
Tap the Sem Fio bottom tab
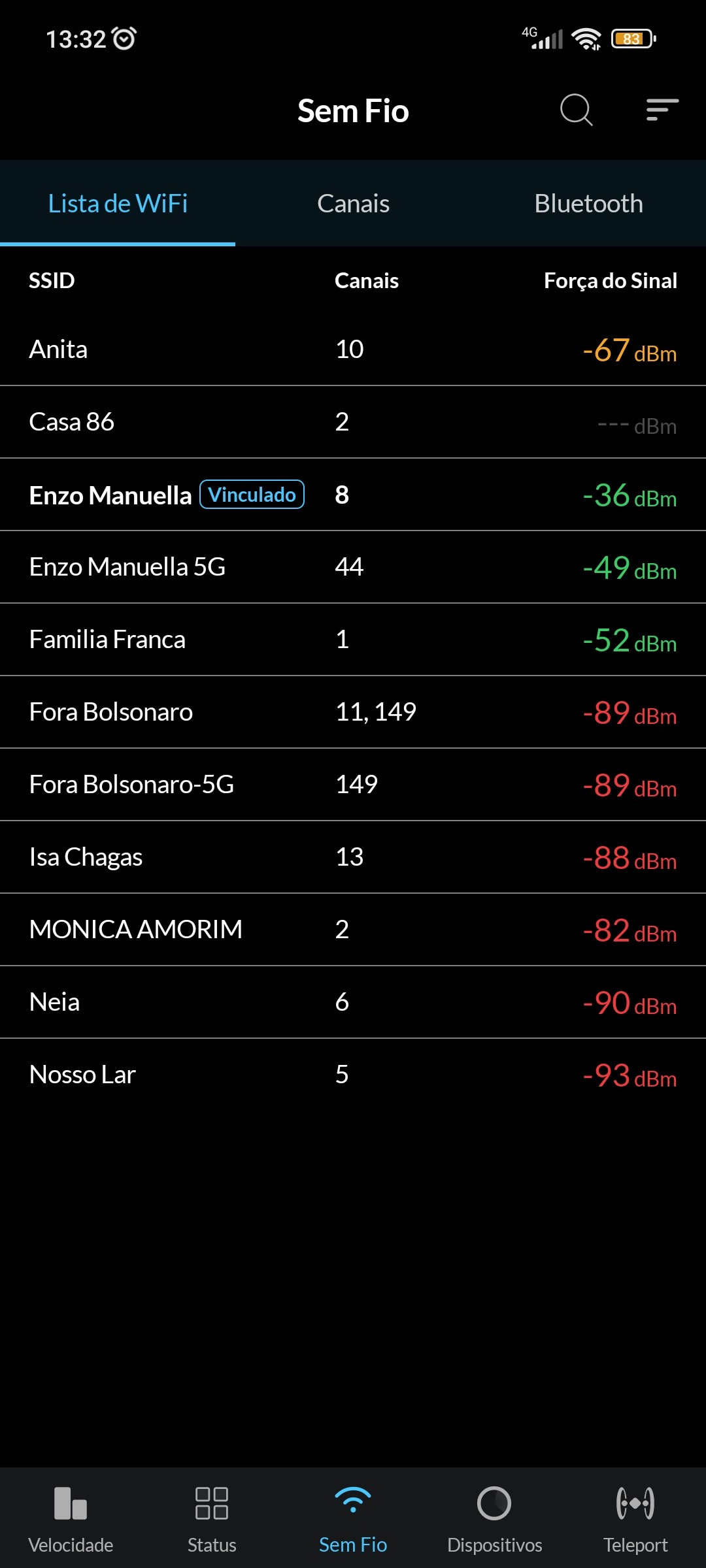click(x=353, y=1517)
